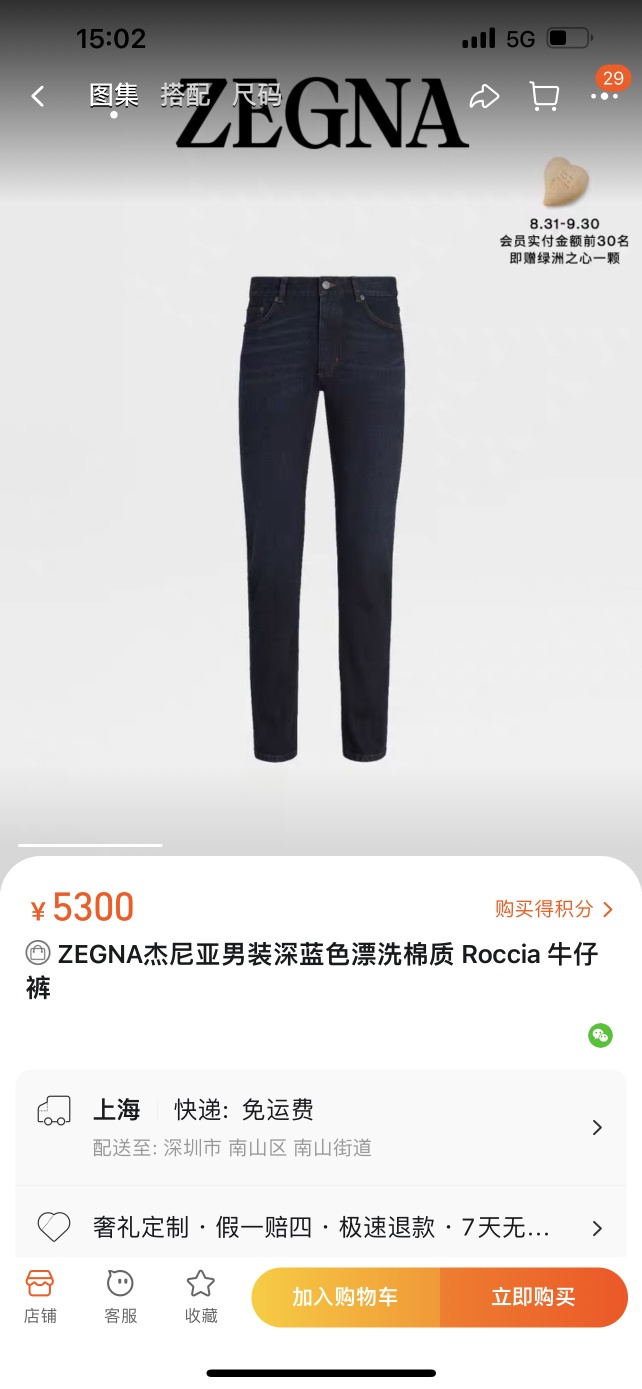
Task: Open the 购买得积分 link
Action: tap(553, 909)
